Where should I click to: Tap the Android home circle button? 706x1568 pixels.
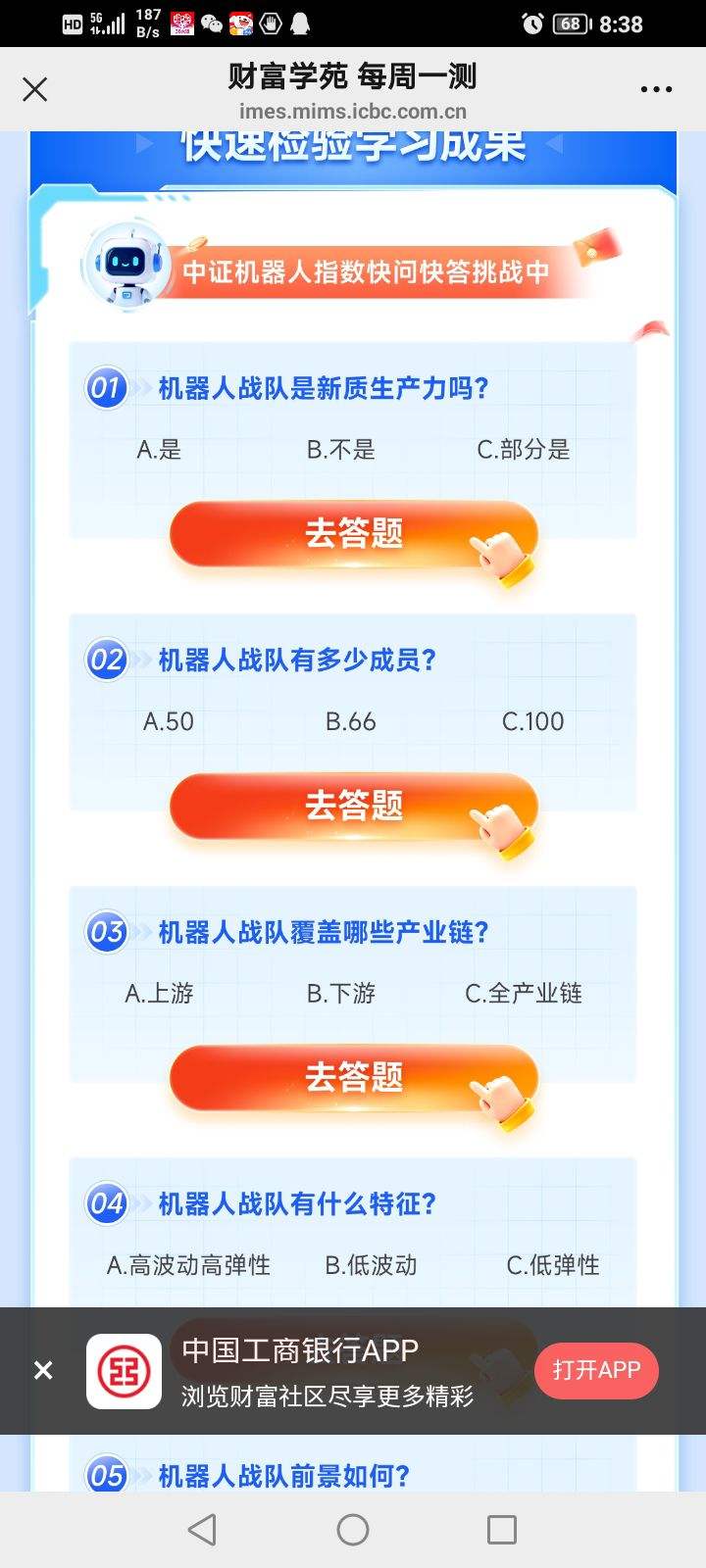tap(352, 1528)
